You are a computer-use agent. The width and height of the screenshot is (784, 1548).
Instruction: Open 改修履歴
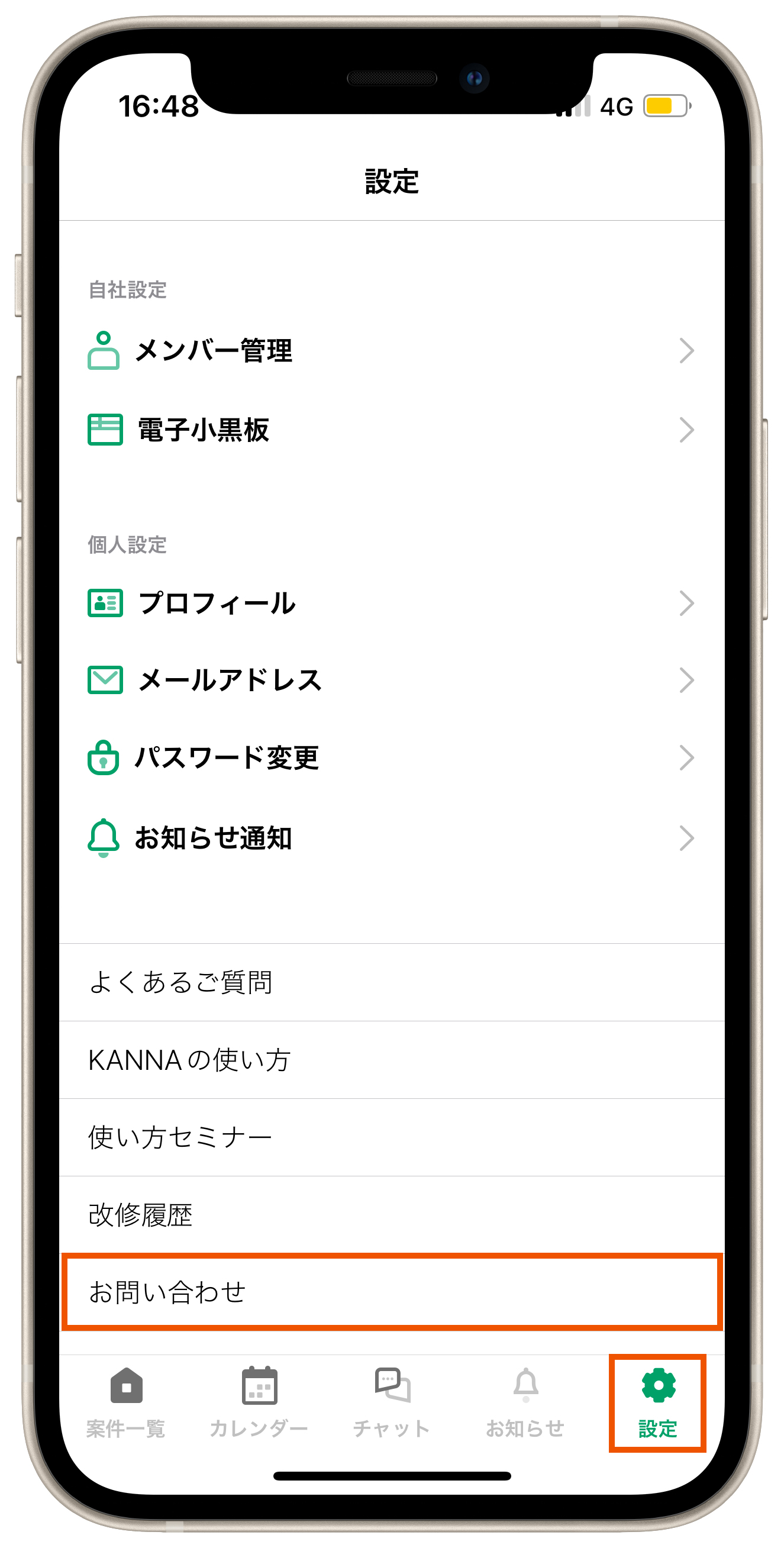pyautogui.click(x=391, y=1214)
